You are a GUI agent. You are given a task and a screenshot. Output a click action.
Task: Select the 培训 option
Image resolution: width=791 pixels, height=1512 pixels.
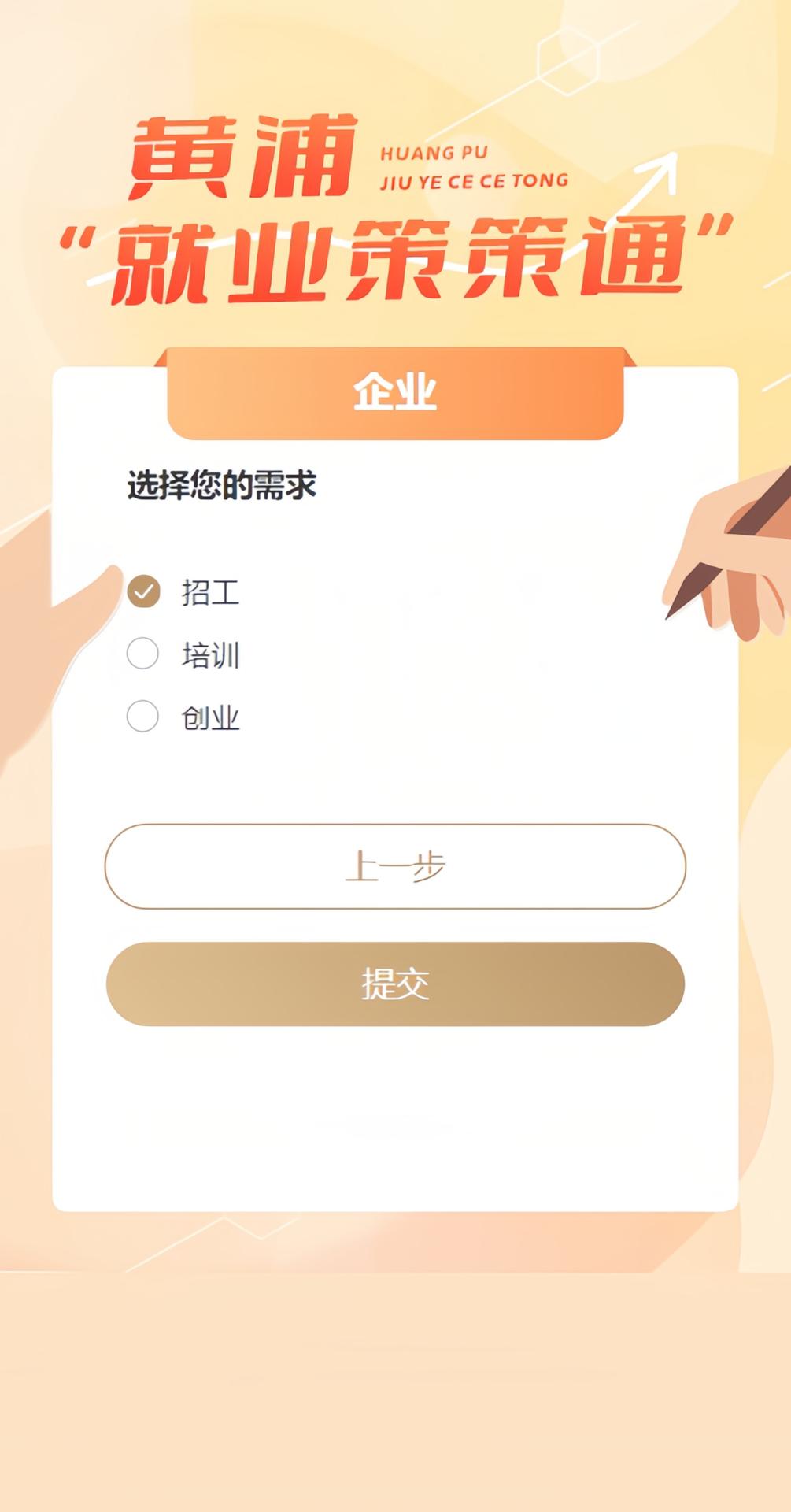click(x=143, y=654)
